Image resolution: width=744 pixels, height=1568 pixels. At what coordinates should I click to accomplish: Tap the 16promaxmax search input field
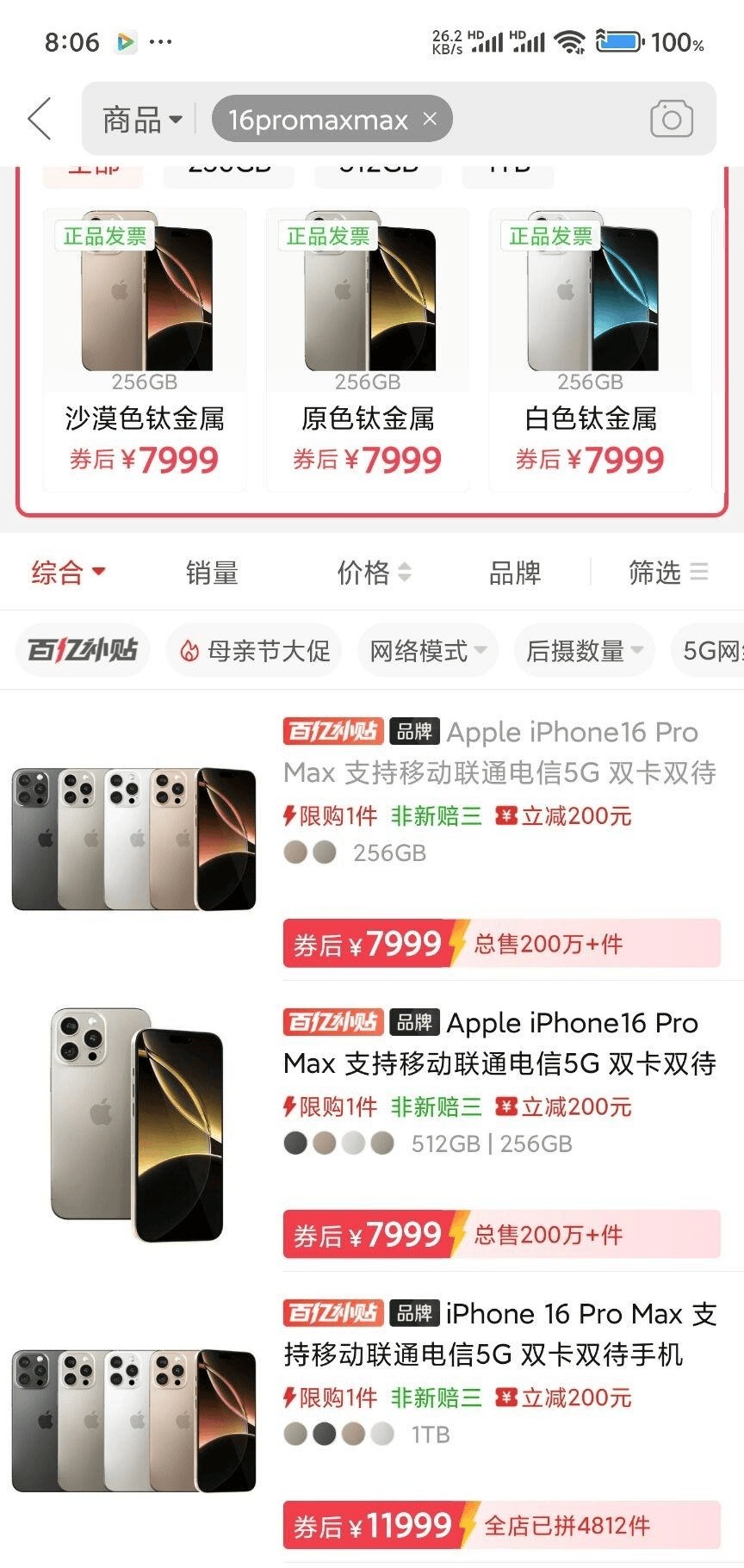(x=319, y=119)
